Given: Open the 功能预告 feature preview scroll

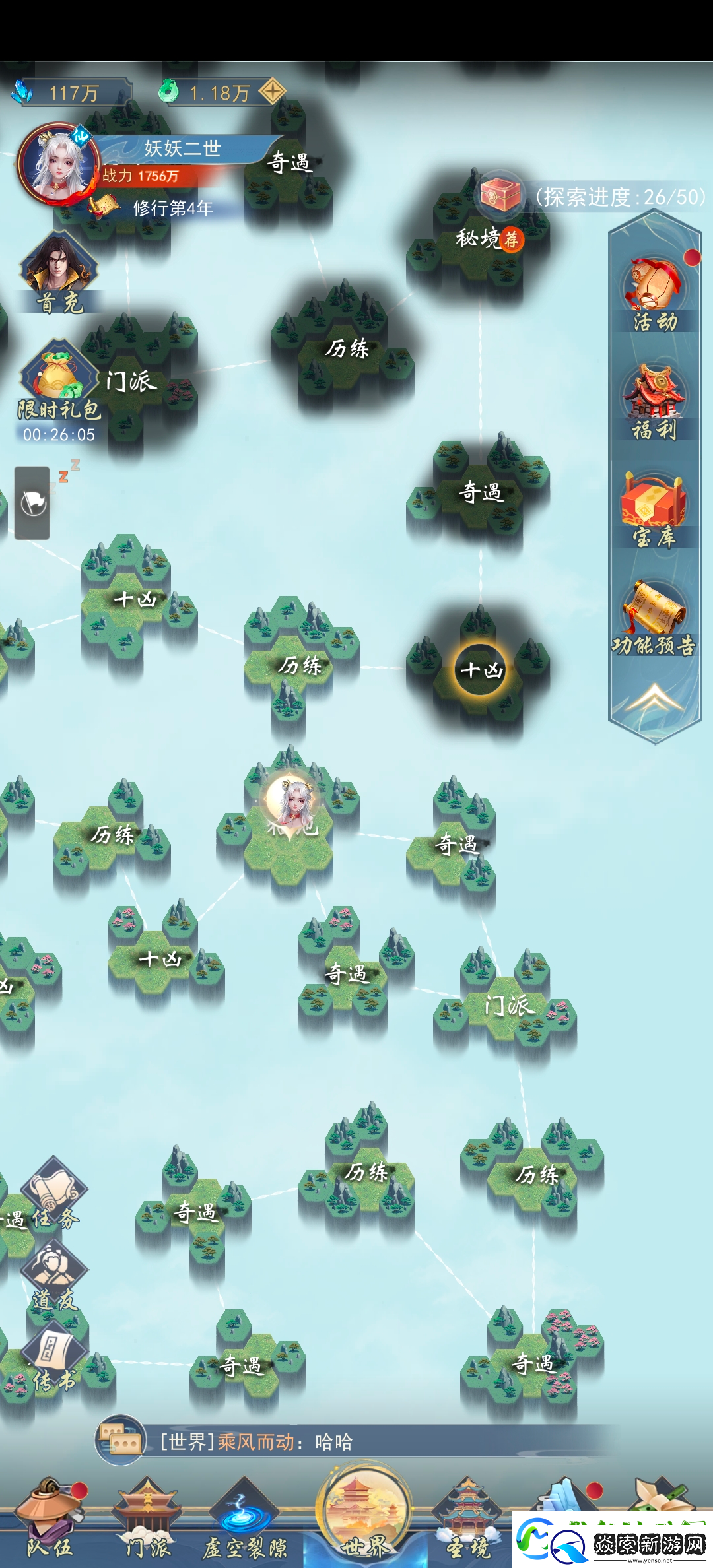Looking at the screenshot, I should click(654, 618).
